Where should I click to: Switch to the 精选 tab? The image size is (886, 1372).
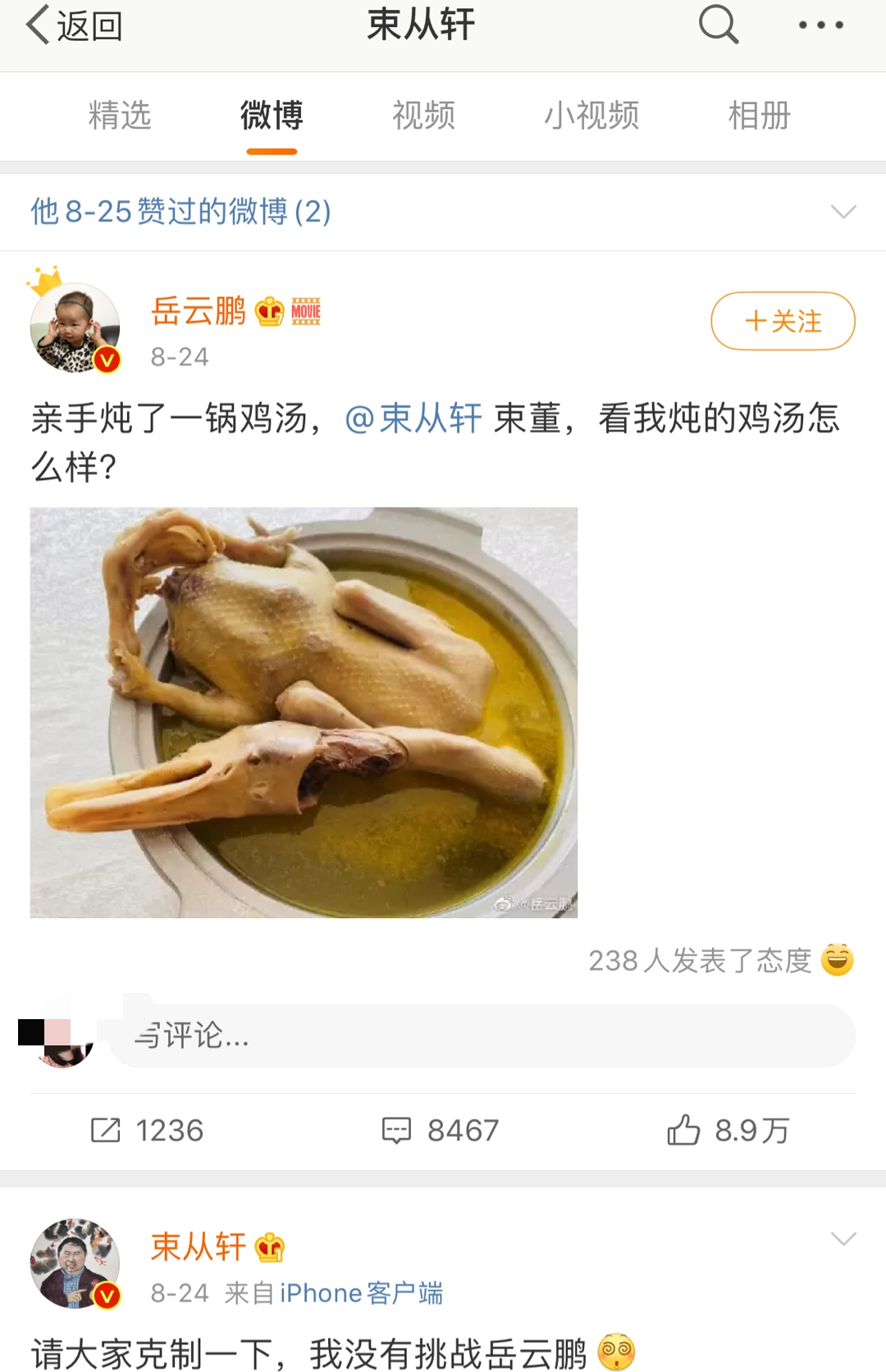120,116
